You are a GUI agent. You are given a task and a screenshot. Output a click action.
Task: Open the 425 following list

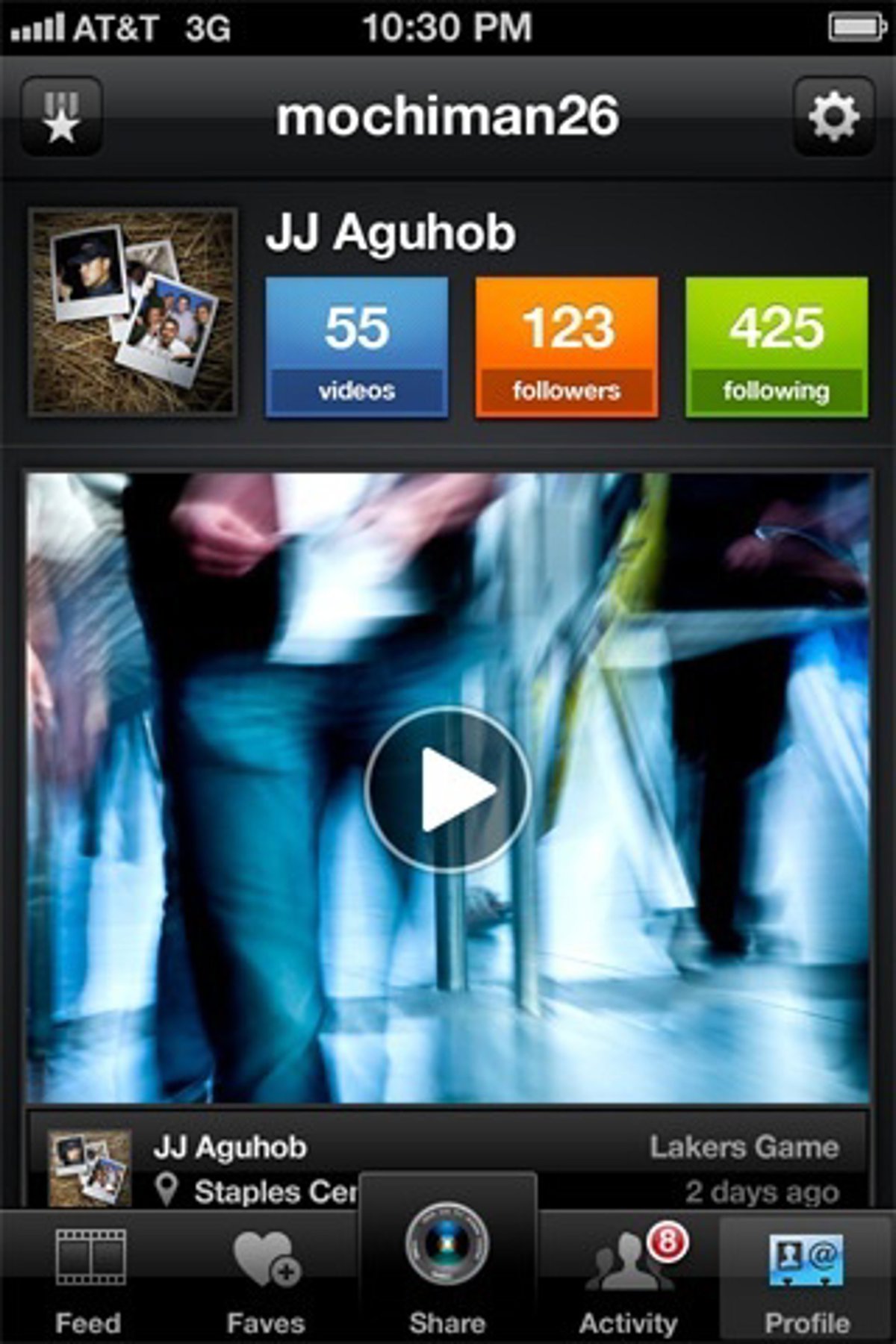click(777, 347)
